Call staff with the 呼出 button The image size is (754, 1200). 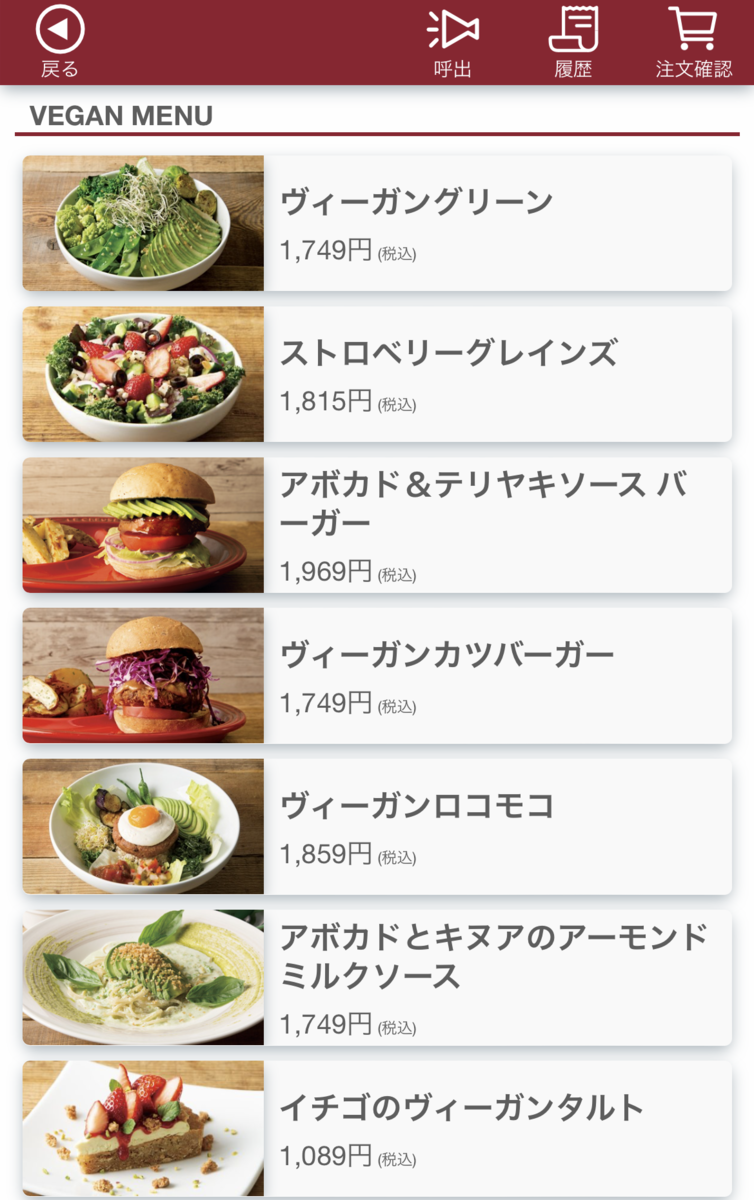point(452,42)
